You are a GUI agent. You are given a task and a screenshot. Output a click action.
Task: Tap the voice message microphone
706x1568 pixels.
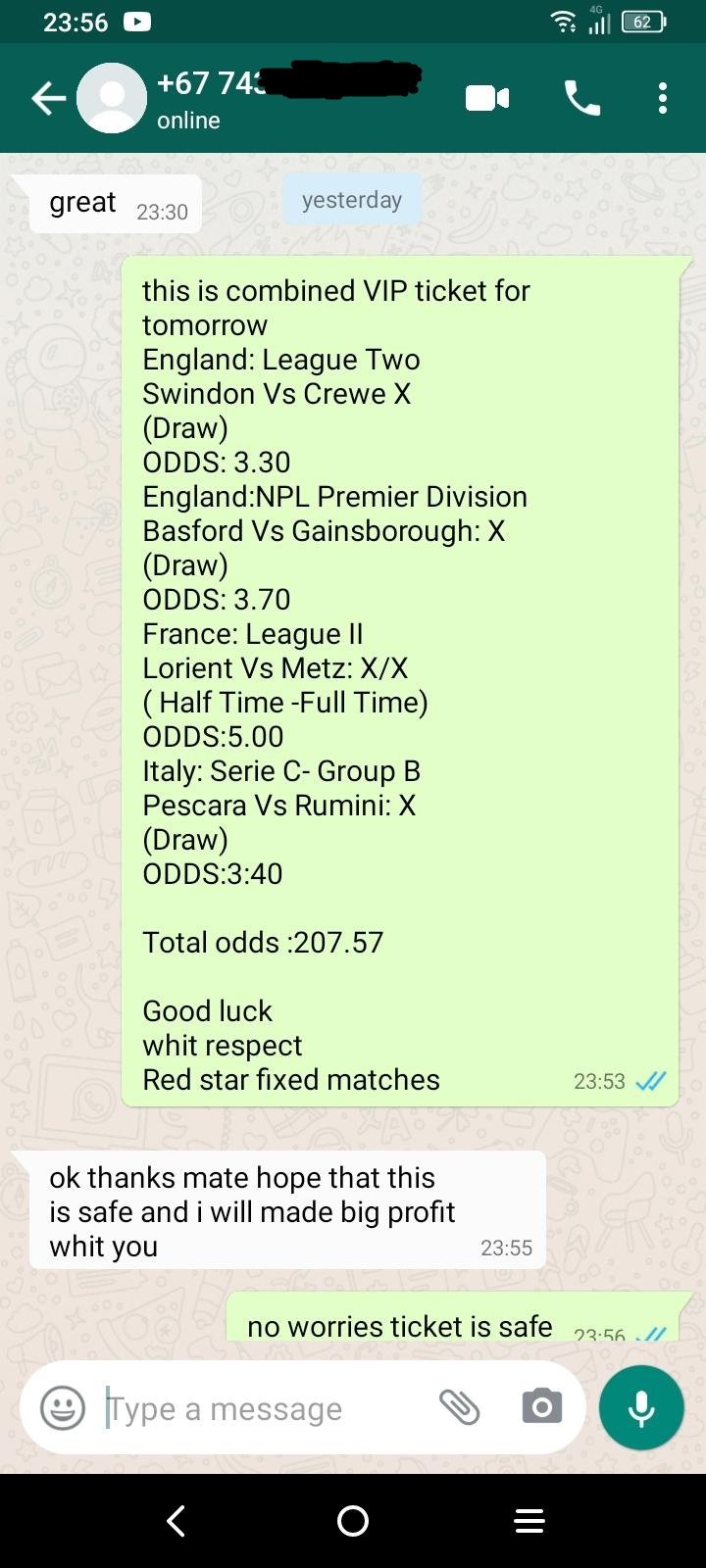pyautogui.click(x=641, y=1407)
